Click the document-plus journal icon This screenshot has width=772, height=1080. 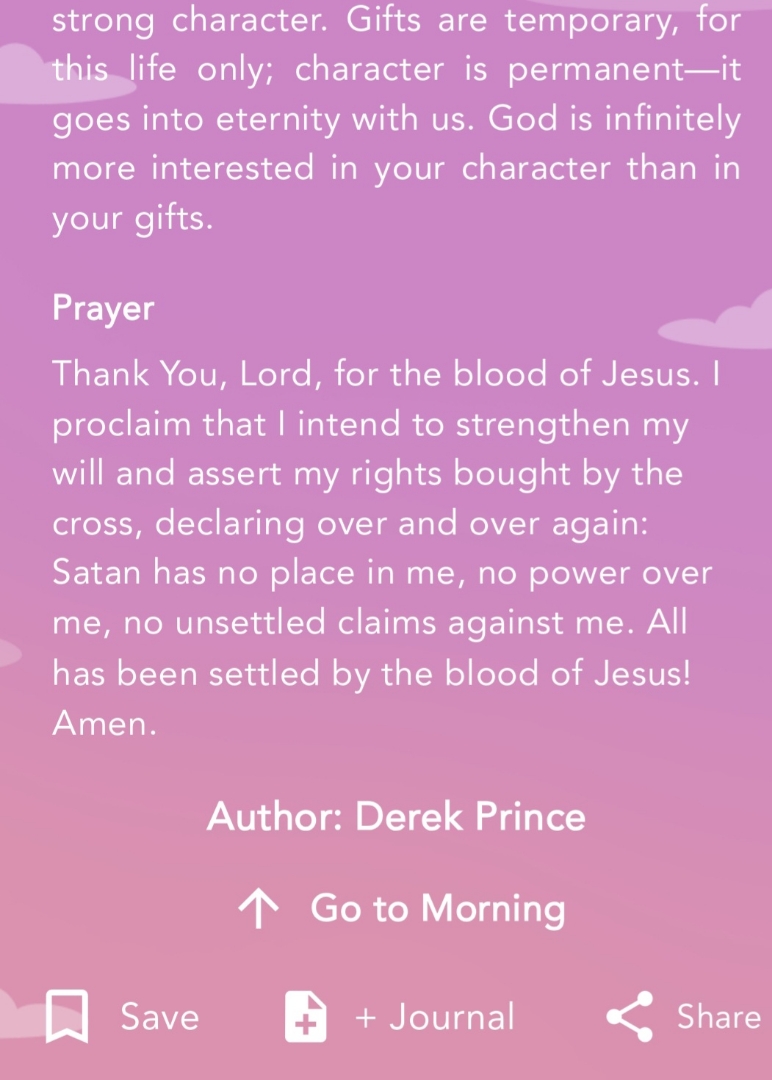(305, 1016)
